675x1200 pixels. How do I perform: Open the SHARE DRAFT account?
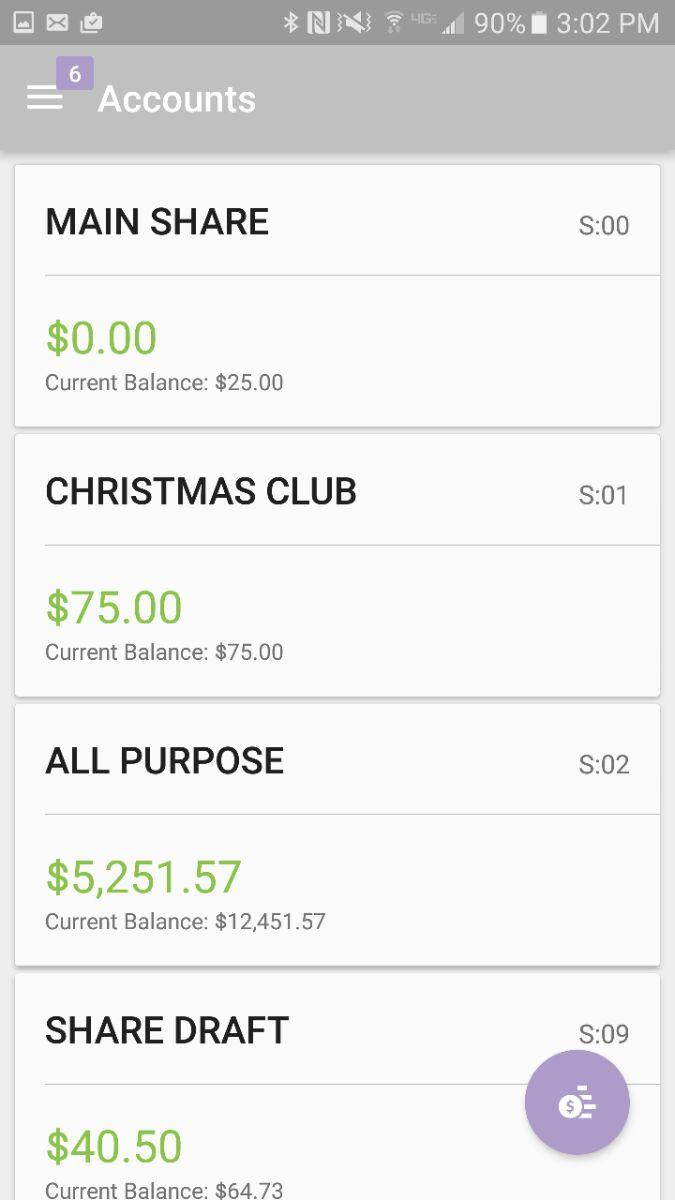[337, 1087]
